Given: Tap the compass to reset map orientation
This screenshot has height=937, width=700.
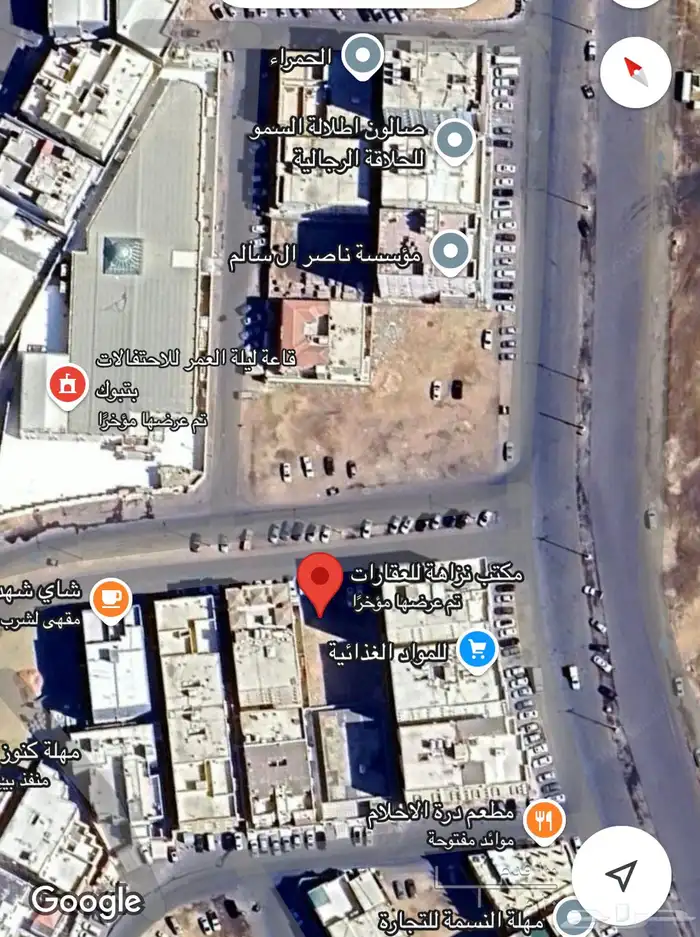Looking at the screenshot, I should point(635,73).
